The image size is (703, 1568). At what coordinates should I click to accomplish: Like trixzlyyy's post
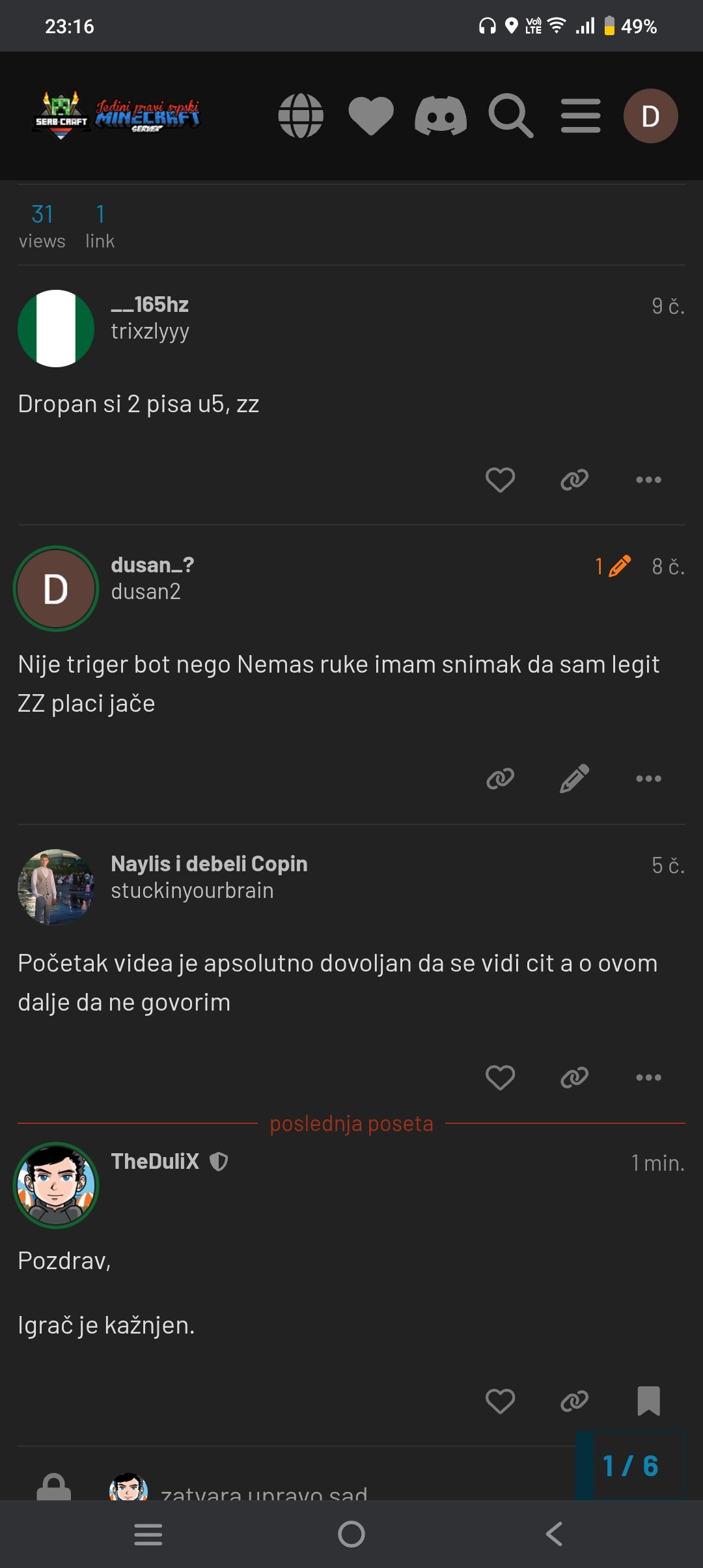[500, 480]
